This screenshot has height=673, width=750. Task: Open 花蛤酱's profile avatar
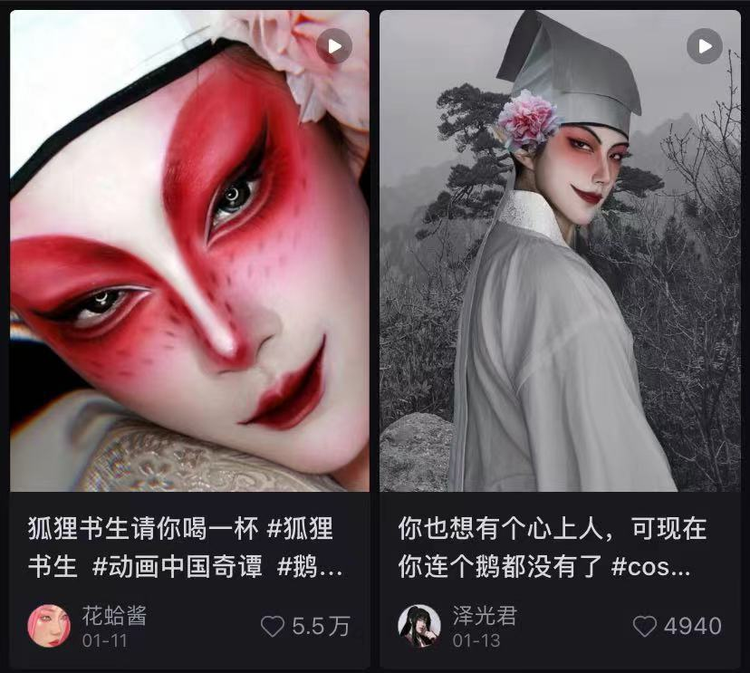tap(49, 626)
